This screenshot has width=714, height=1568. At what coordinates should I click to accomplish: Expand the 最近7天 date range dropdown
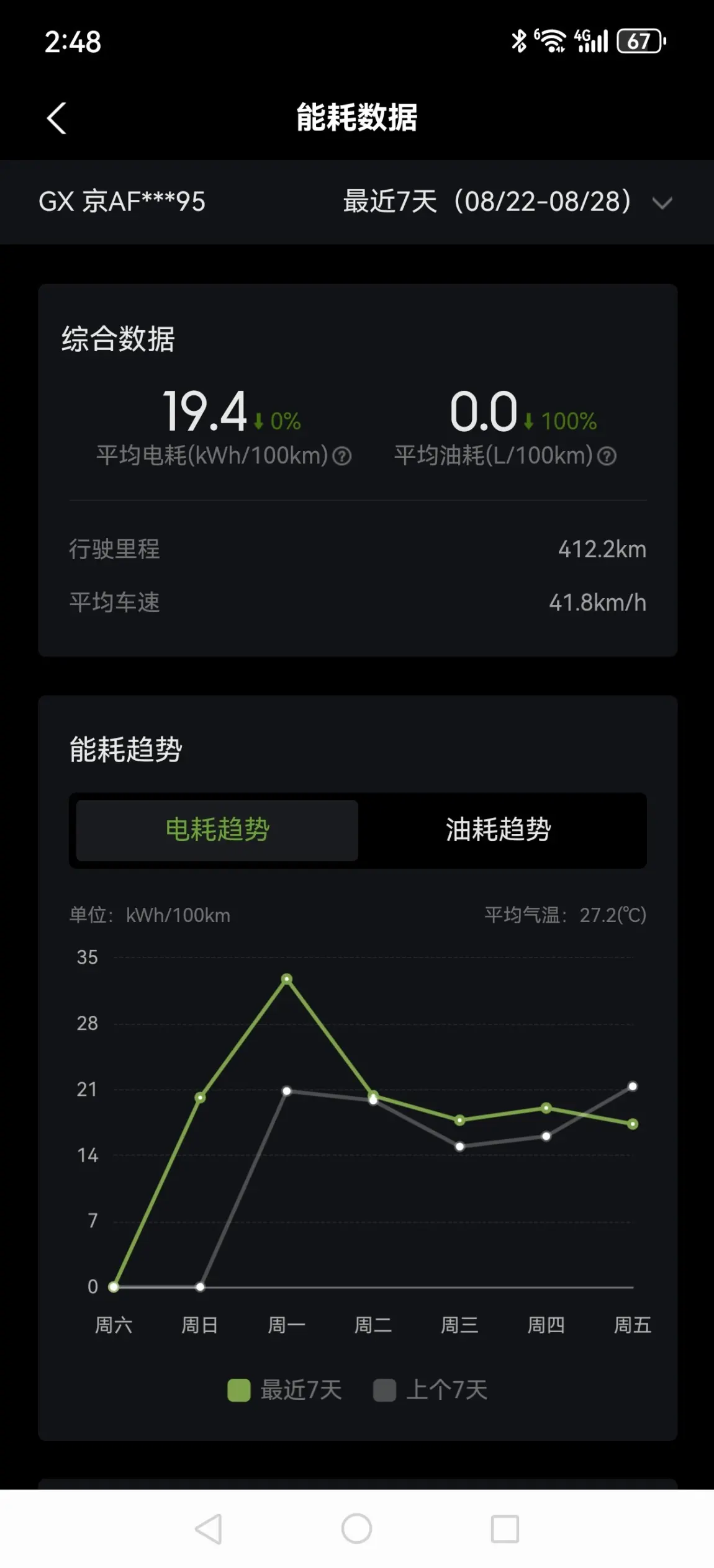pyautogui.click(x=508, y=202)
